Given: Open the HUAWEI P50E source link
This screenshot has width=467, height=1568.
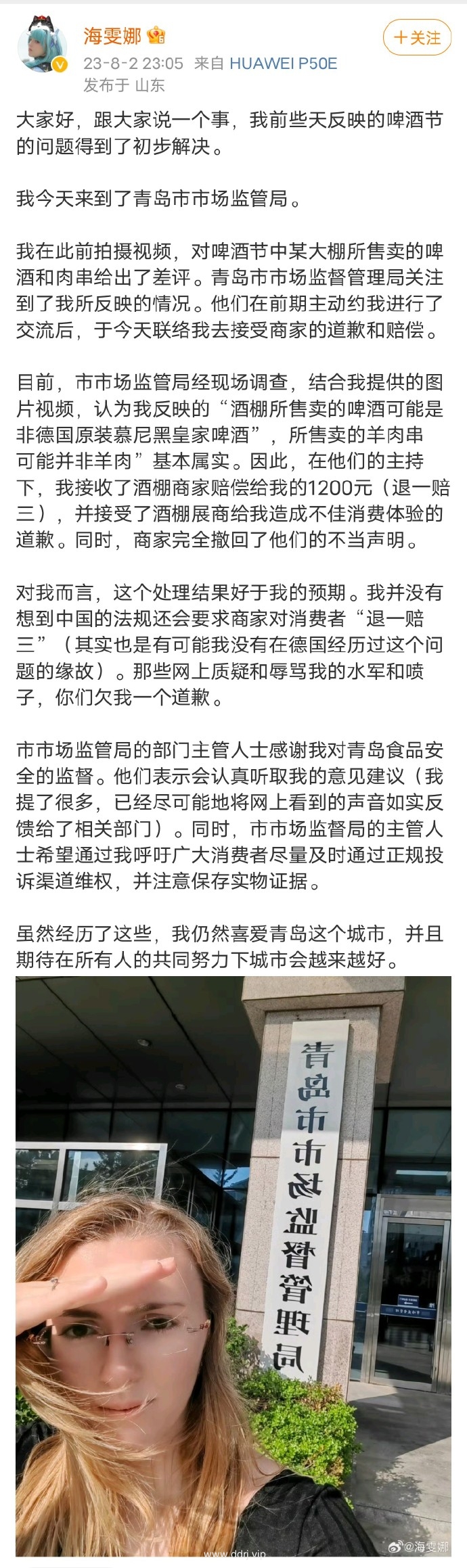Looking at the screenshot, I should point(283,64).
